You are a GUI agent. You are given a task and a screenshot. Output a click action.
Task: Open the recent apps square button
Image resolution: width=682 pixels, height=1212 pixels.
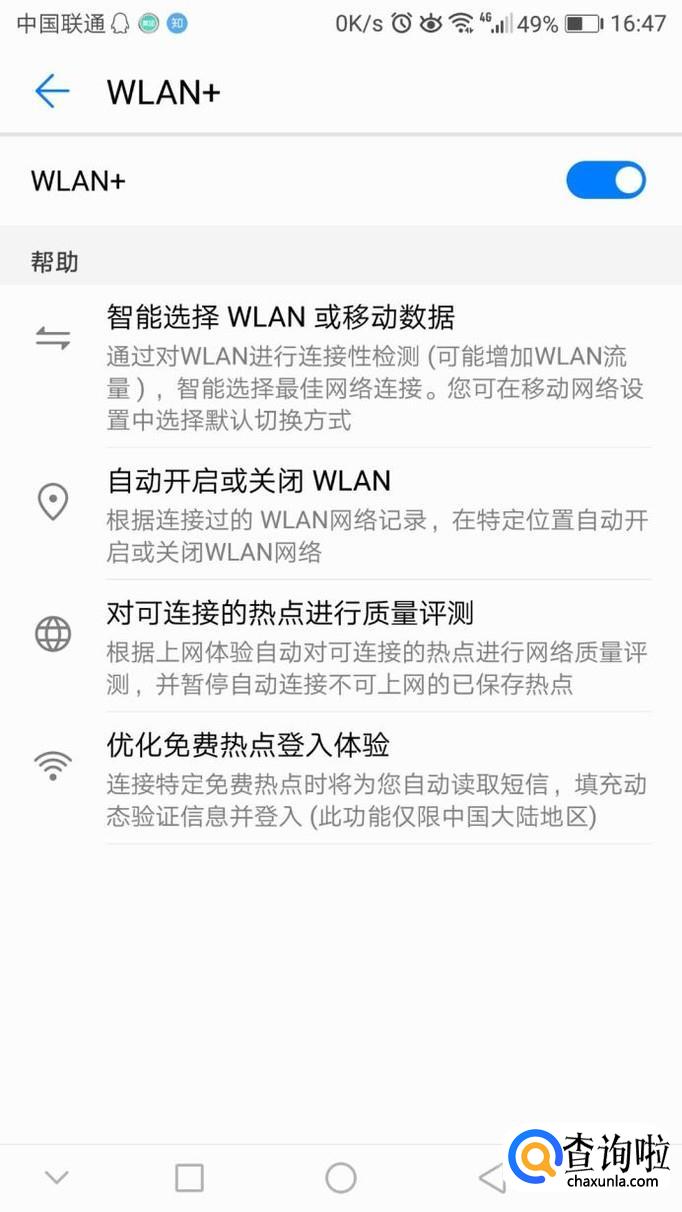(189, 1178)
